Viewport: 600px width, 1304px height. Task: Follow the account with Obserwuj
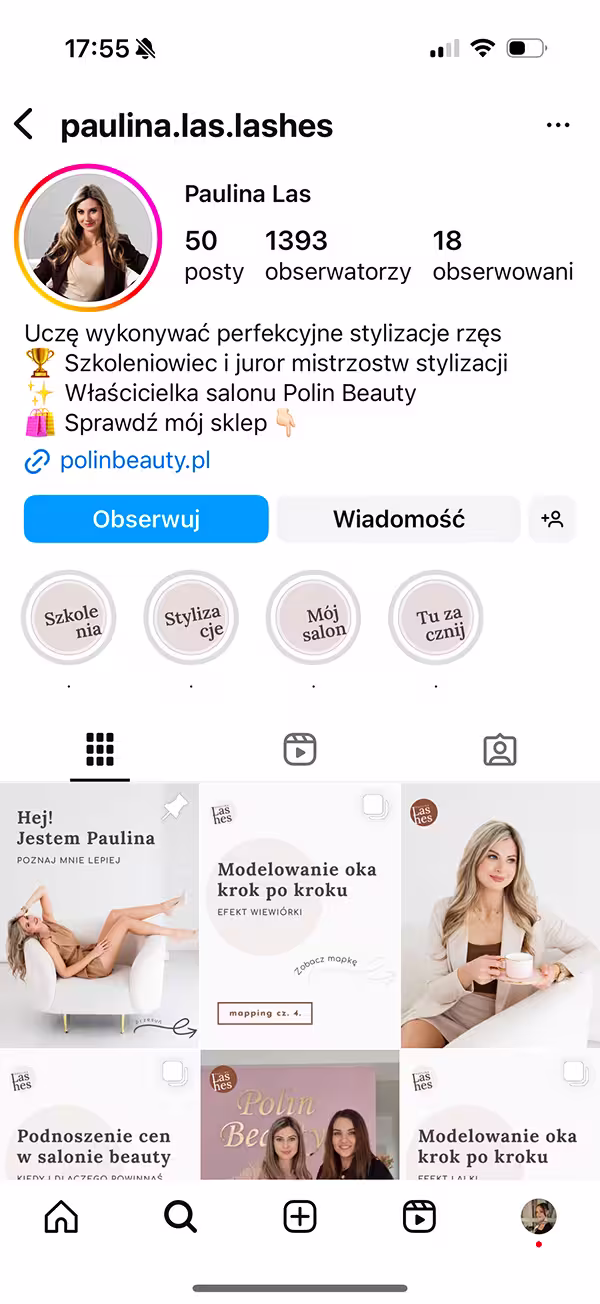point(146,519)
